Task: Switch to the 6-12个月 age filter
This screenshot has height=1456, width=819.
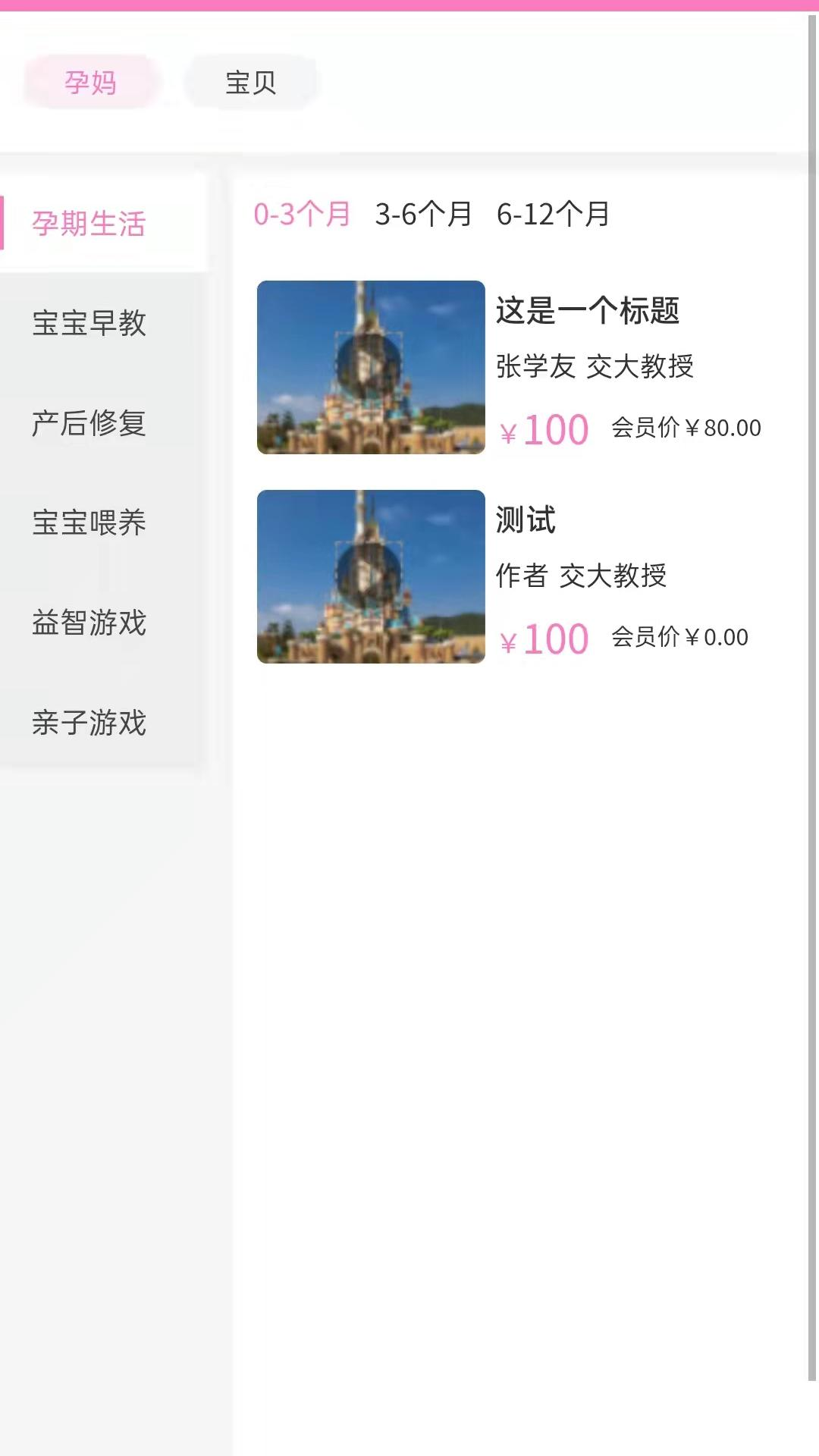Action: coord(553,215)
